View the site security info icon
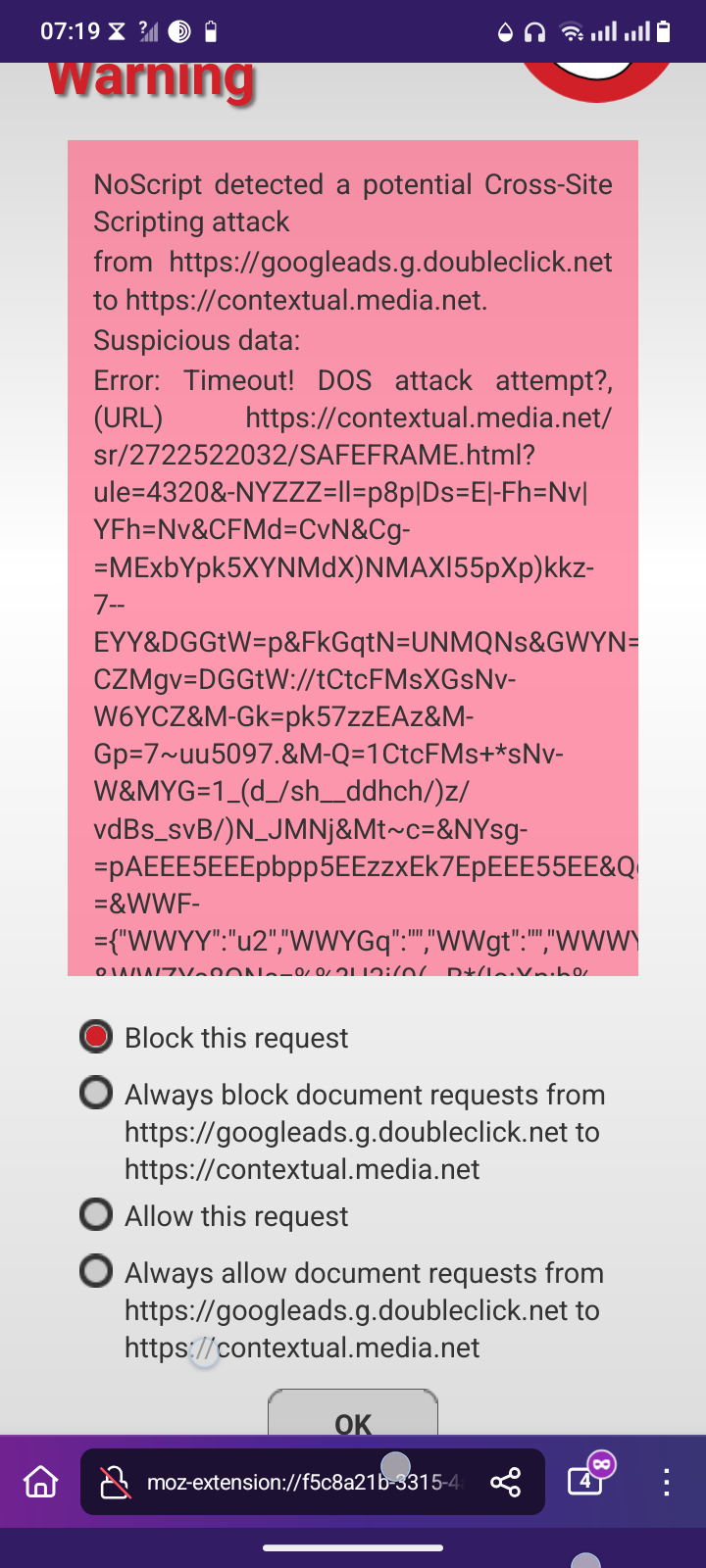The image size is (706, 1568). click(116, 1483)
